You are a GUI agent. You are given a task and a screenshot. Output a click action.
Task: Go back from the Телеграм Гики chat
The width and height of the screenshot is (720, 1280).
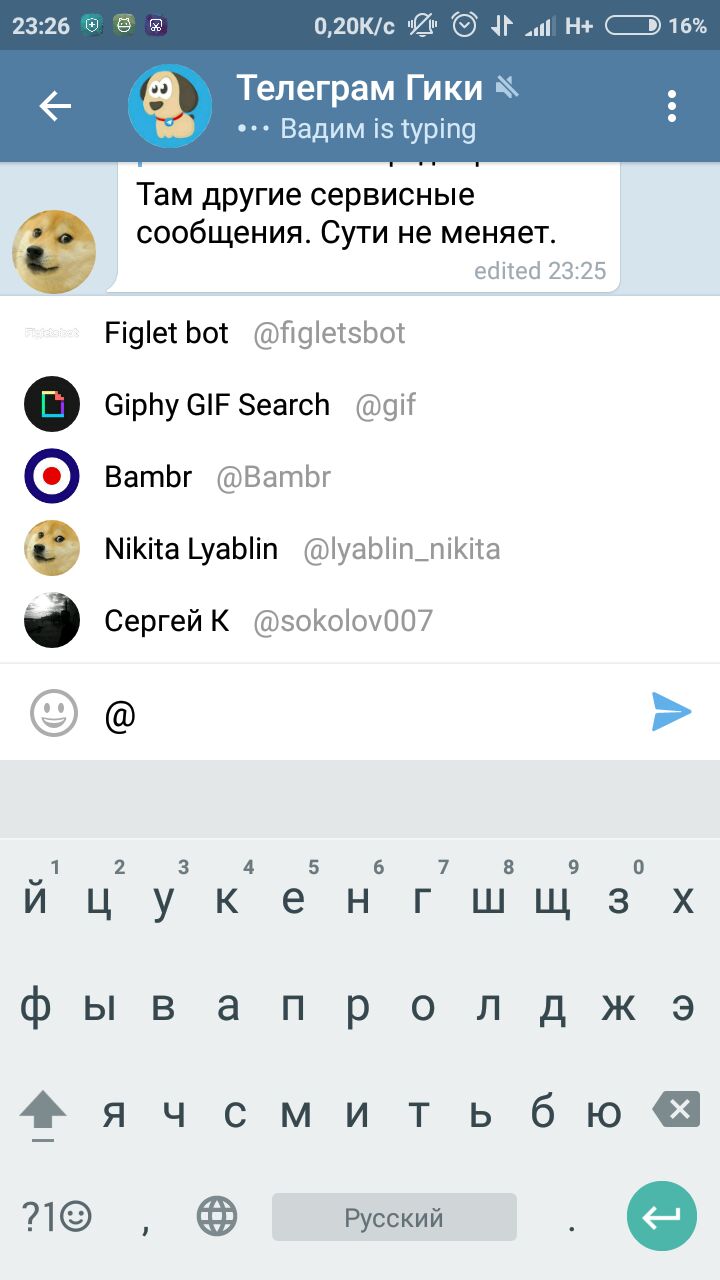pyautogui.click(x=55, y=106)
